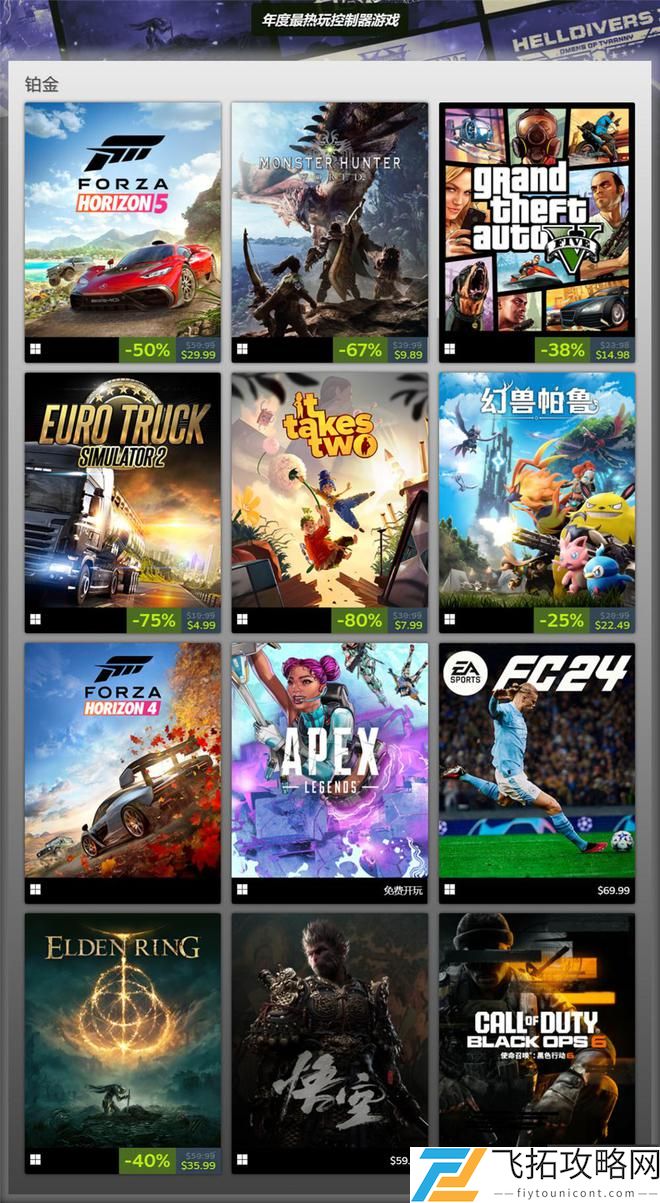
Task: Open the Forza Horizon 5 game tile
Action: 122,220
